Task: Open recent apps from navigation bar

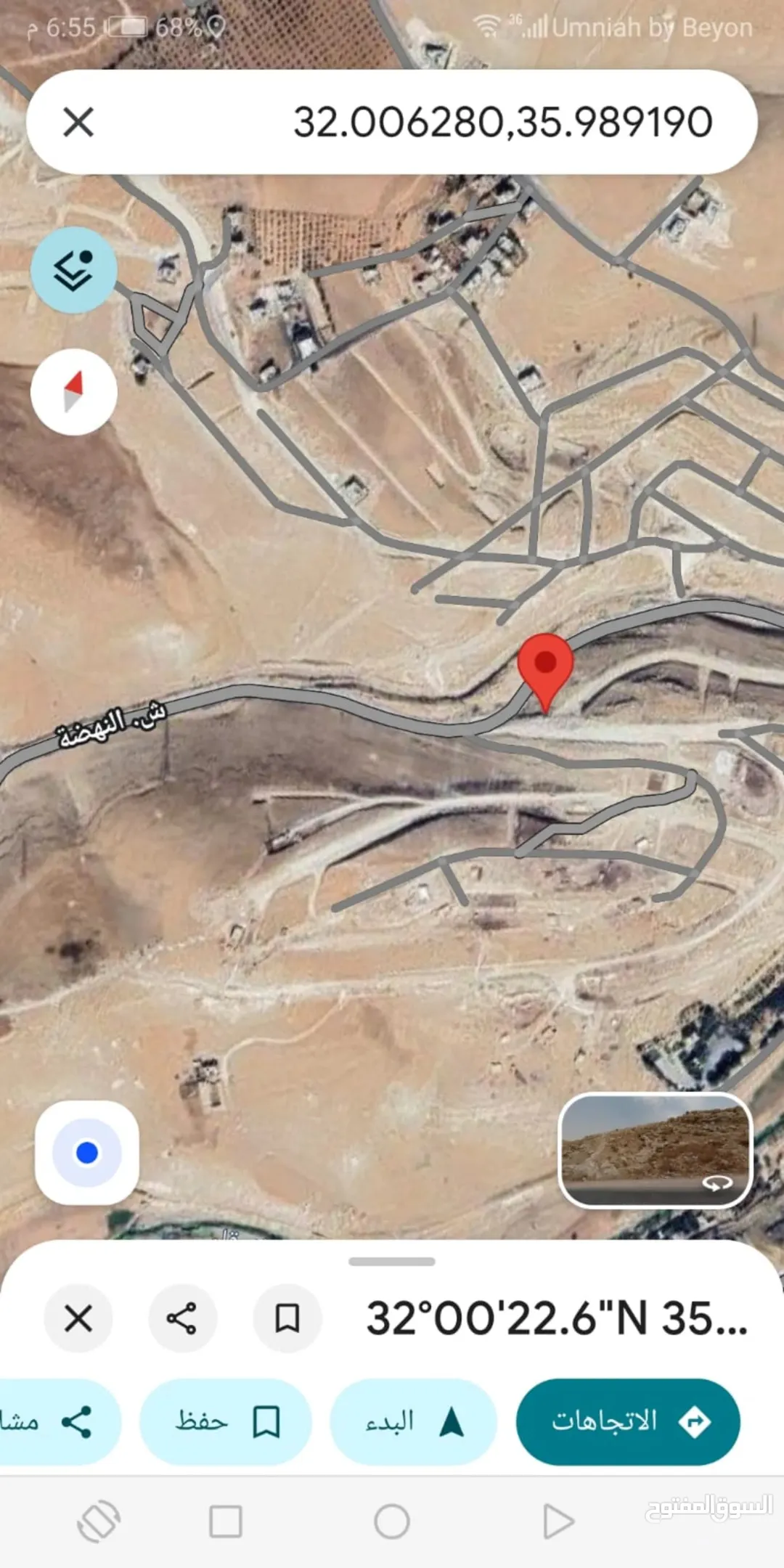Action: pos(226,1521)
